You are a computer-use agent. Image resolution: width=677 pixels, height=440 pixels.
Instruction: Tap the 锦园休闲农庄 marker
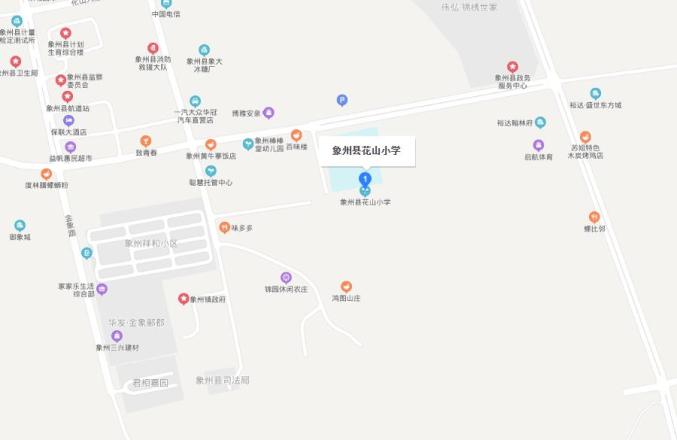286,277
